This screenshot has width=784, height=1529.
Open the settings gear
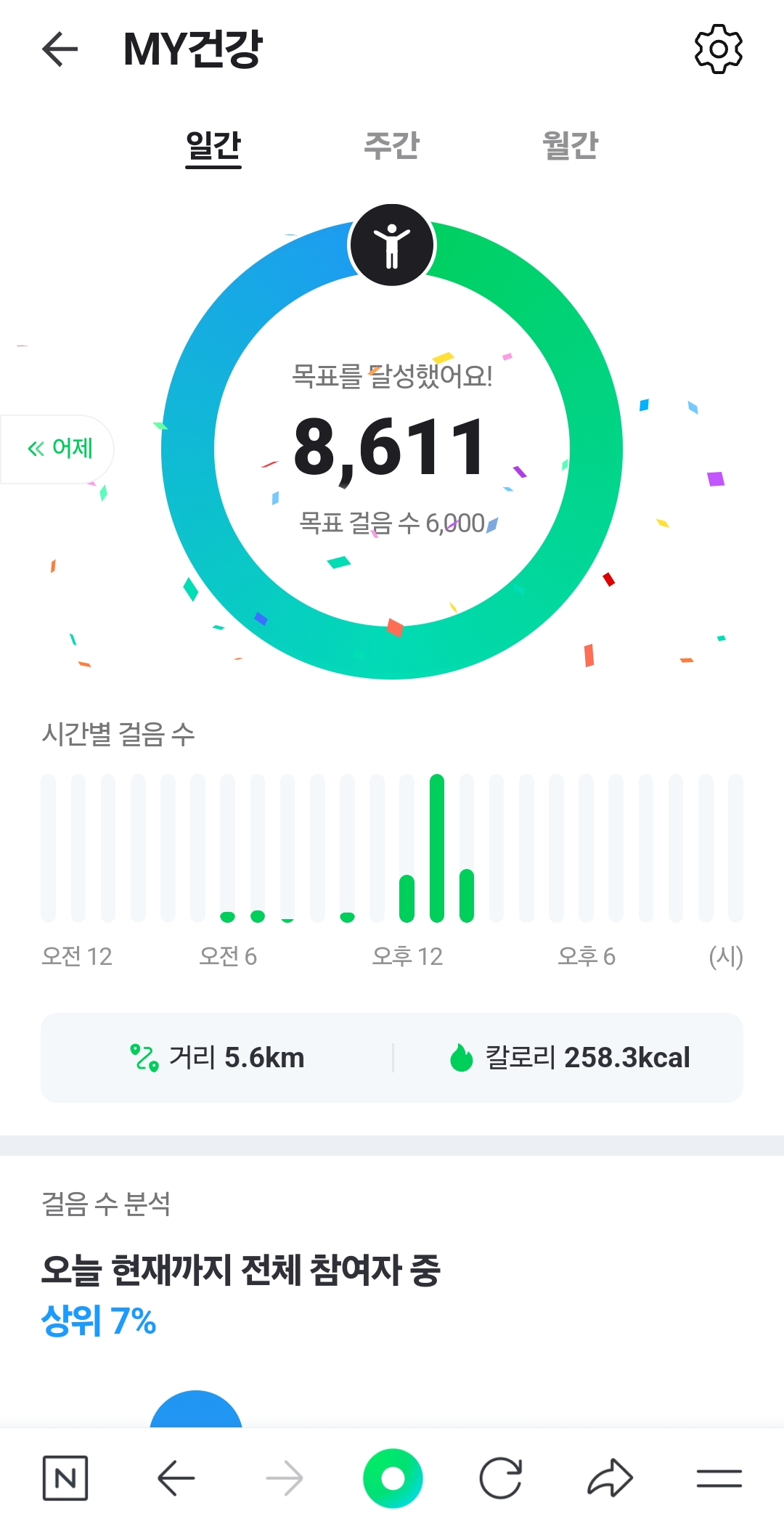(x=718, y=49)
